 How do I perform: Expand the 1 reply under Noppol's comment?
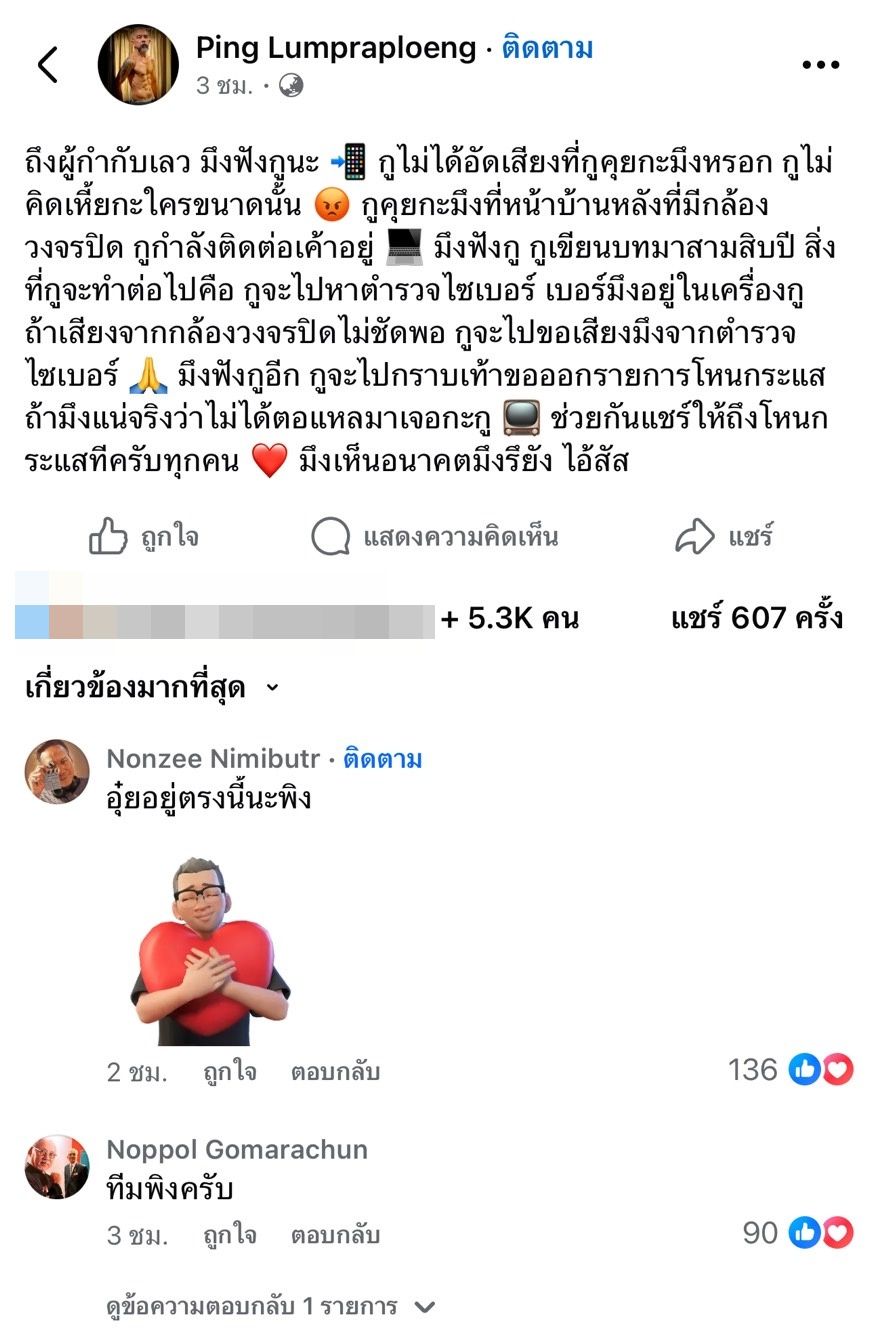[270, 1306]
